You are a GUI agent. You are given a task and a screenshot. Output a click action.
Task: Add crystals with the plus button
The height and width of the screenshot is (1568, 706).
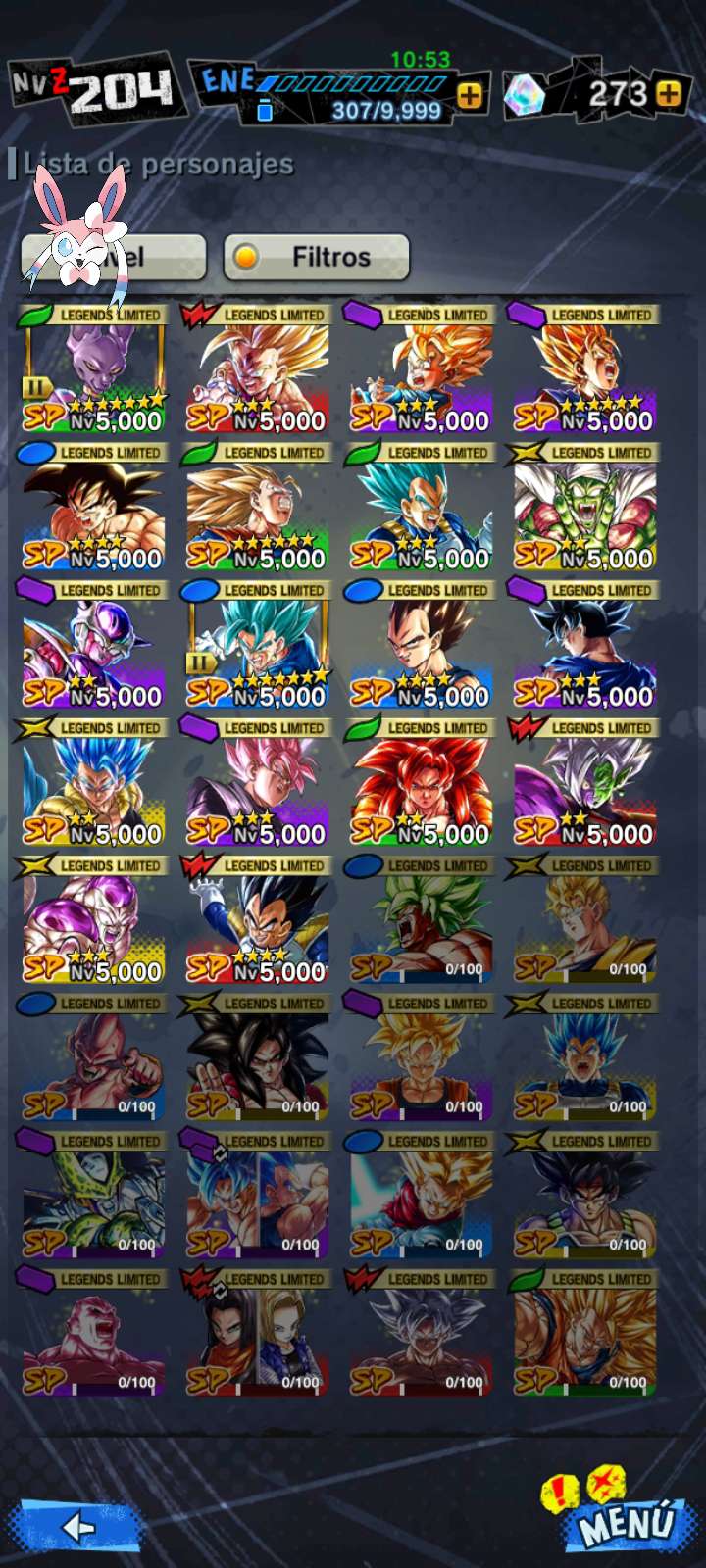[669, 94]
